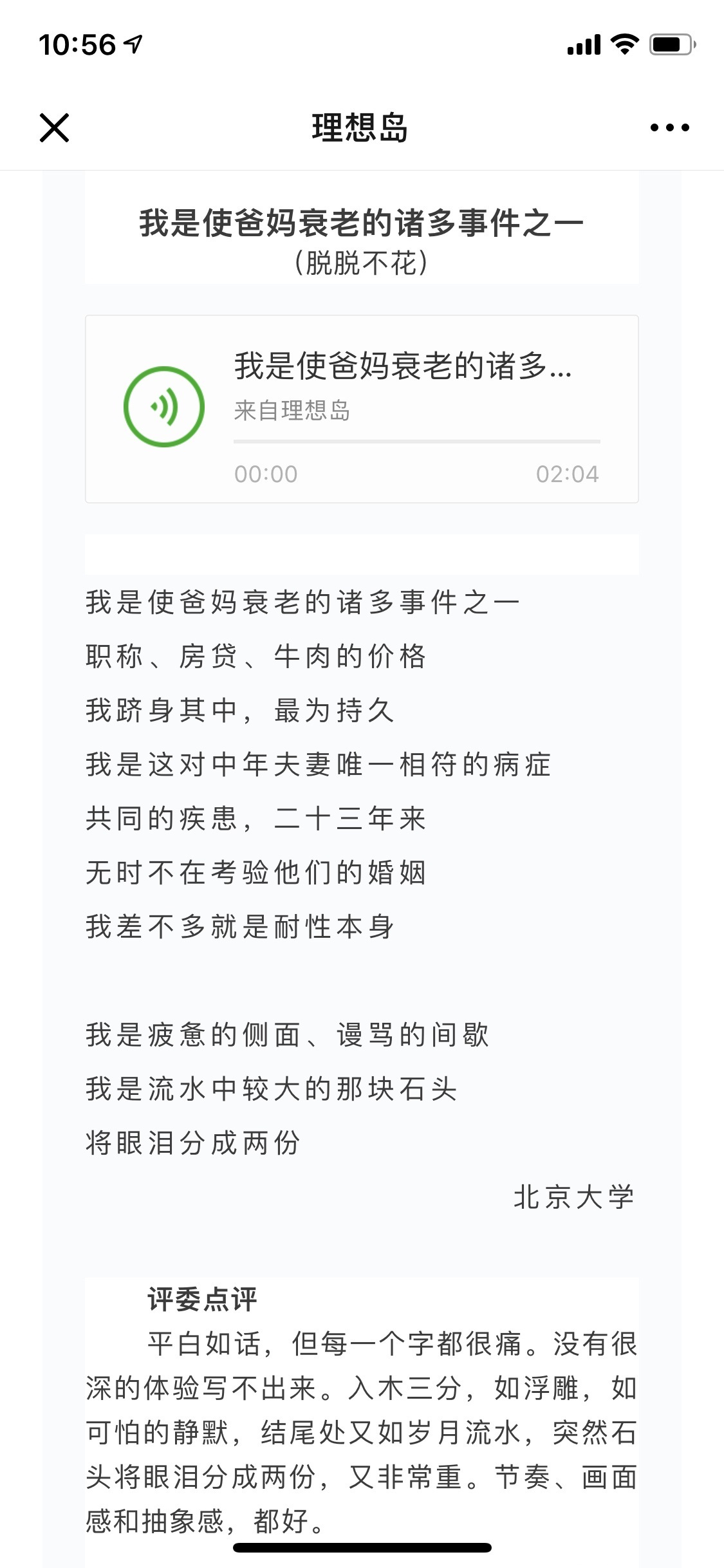This screenshot has width=724, height=1568.
Task: Open the three-dot more options menu
Action: (669, 127)
